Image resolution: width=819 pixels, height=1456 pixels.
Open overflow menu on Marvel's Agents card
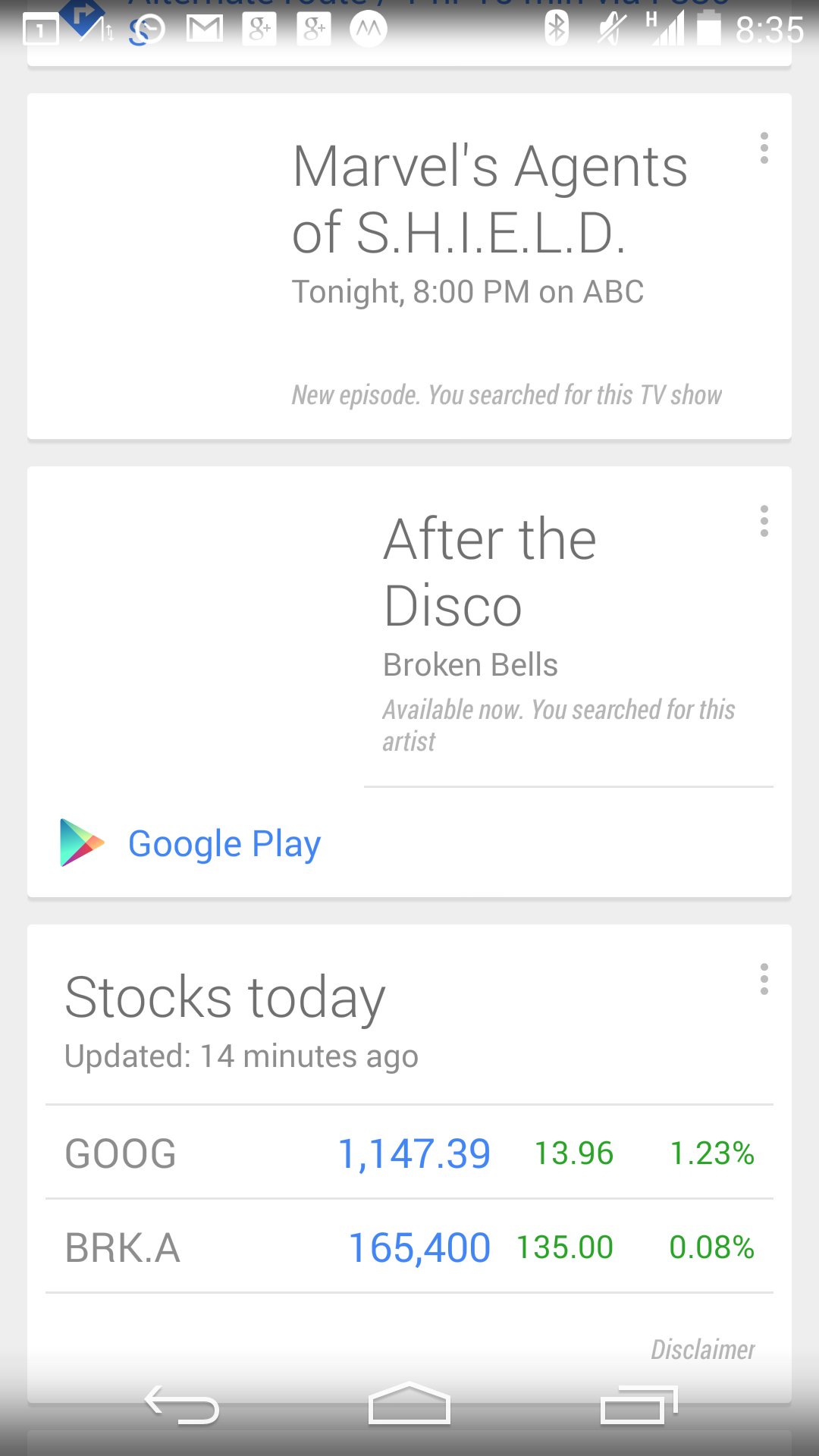764,148
